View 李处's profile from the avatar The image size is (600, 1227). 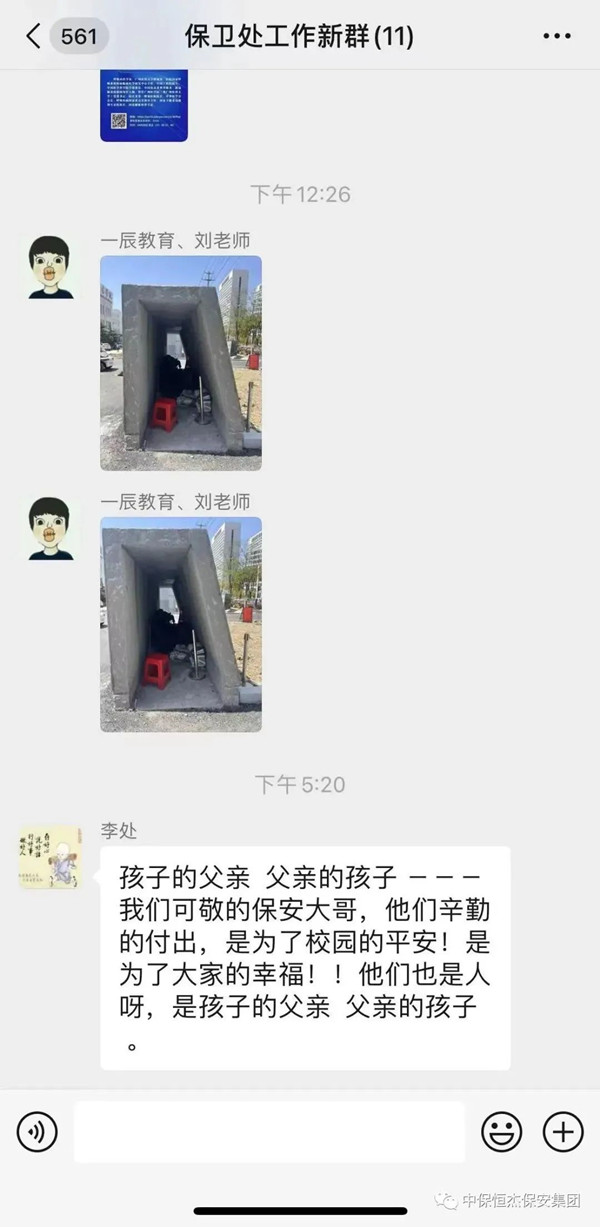point(50,857)
